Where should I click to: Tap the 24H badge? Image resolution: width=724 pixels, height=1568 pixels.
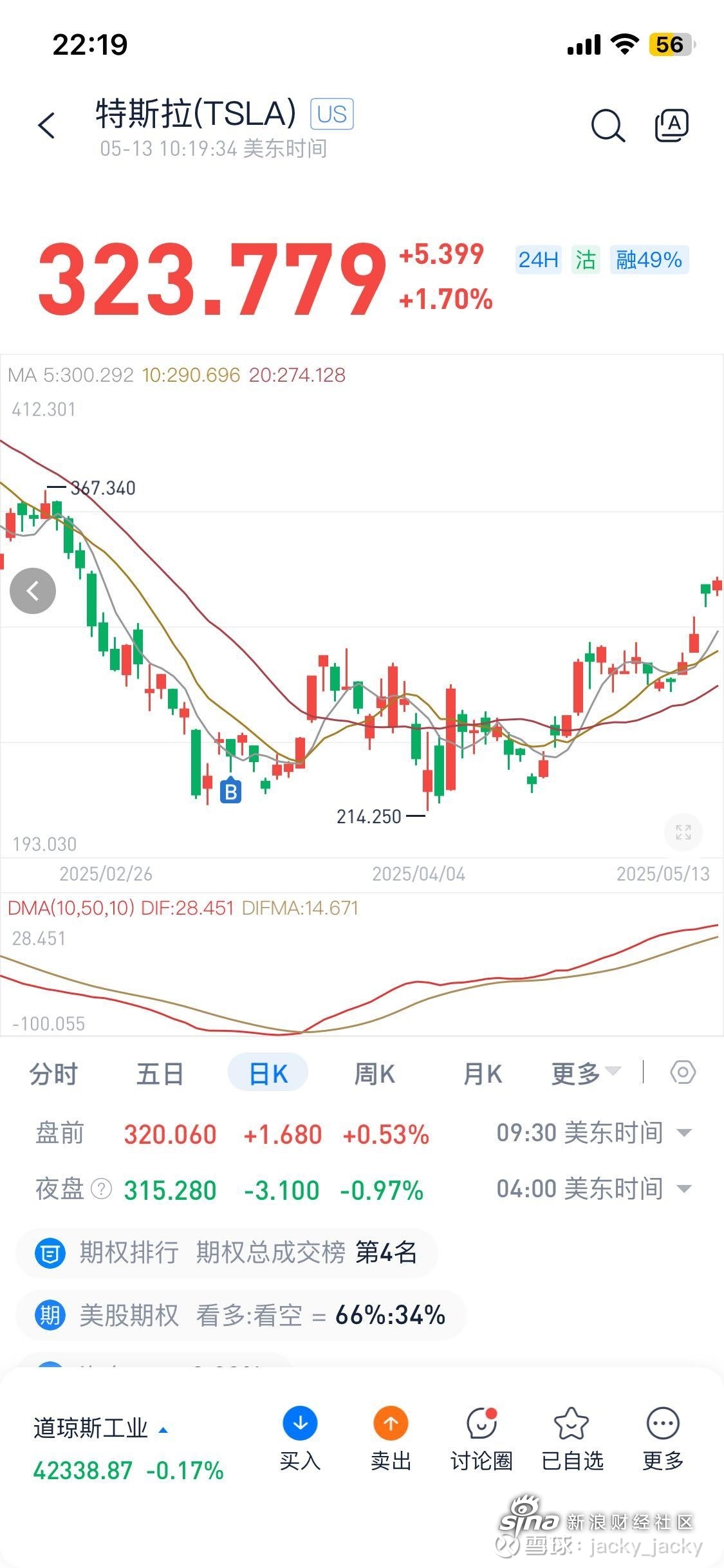click(539, 260)
